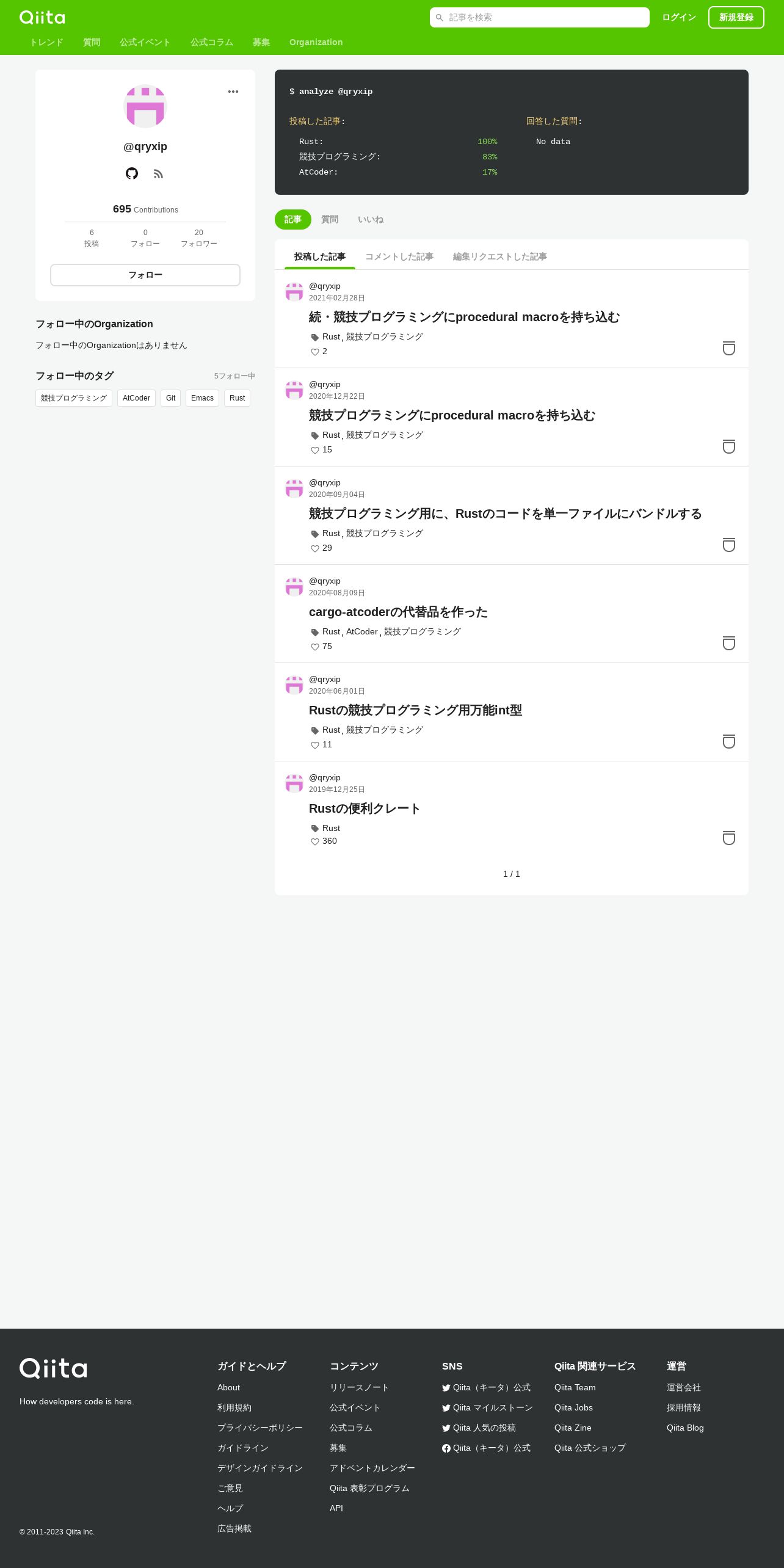Open the article search field
Screen dimensions: 784x1568
pyautogui.click(x=539, y=18)
